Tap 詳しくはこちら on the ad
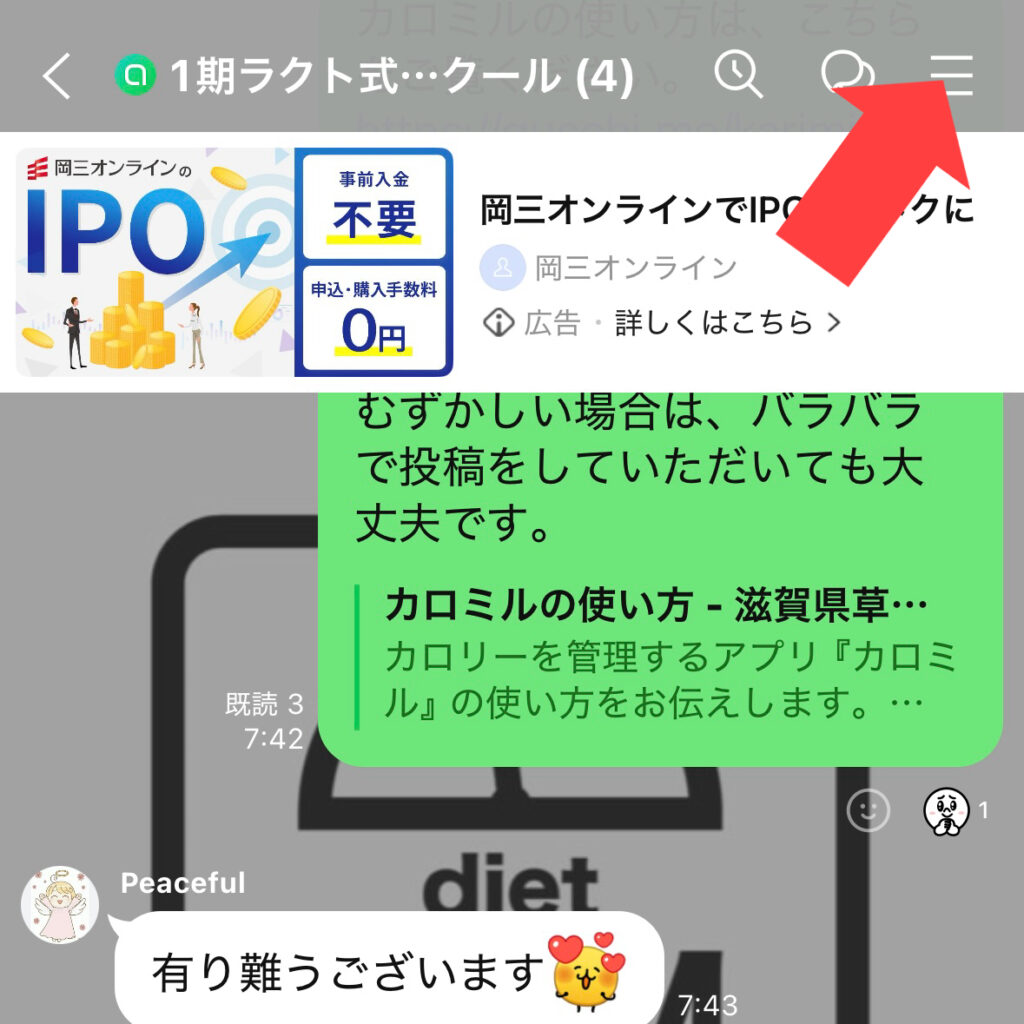The width and height of the screenshot is (1024, 1024). [728, 323]
